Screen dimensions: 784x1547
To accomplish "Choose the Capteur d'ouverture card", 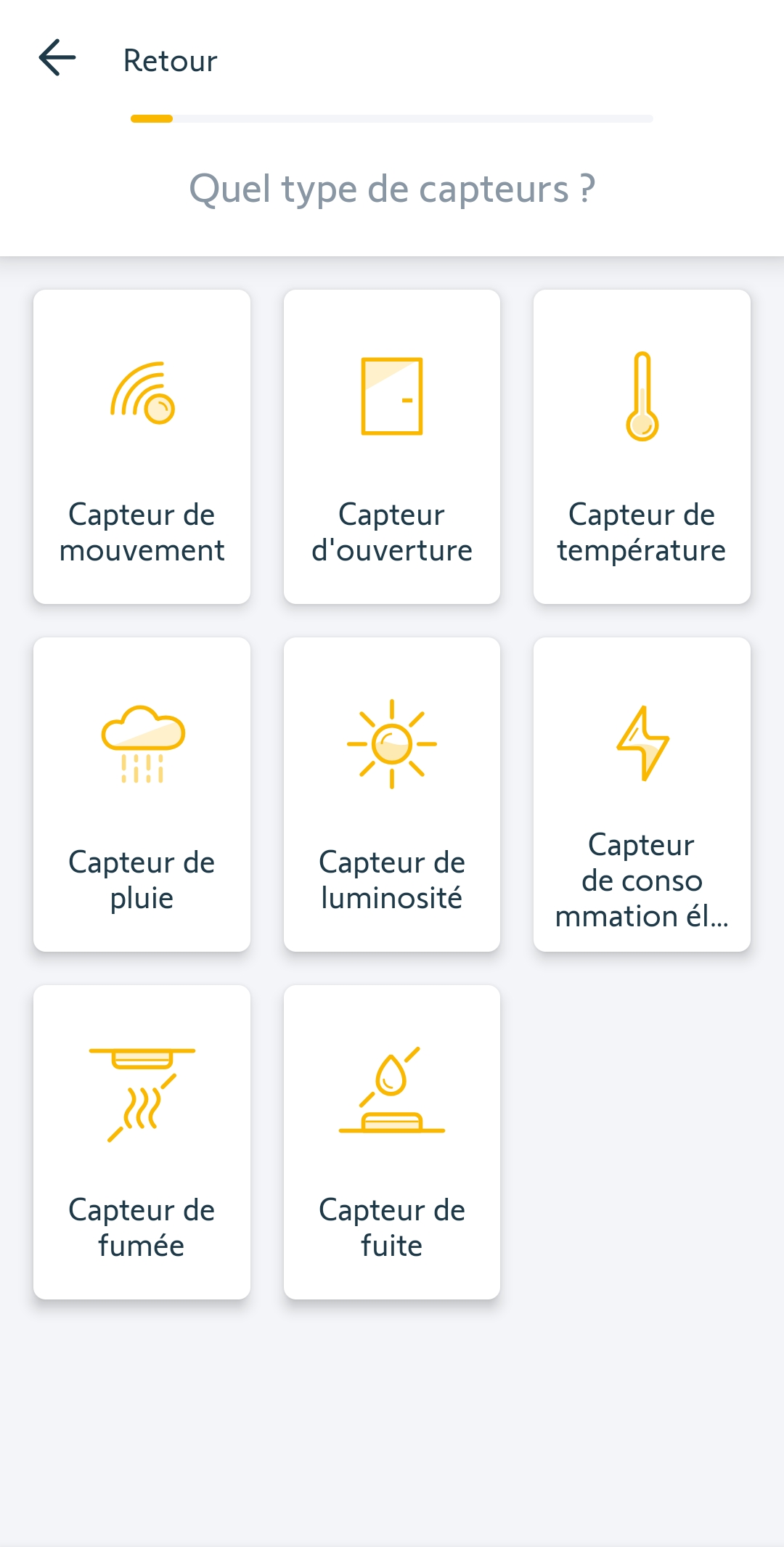I will 391,446.
